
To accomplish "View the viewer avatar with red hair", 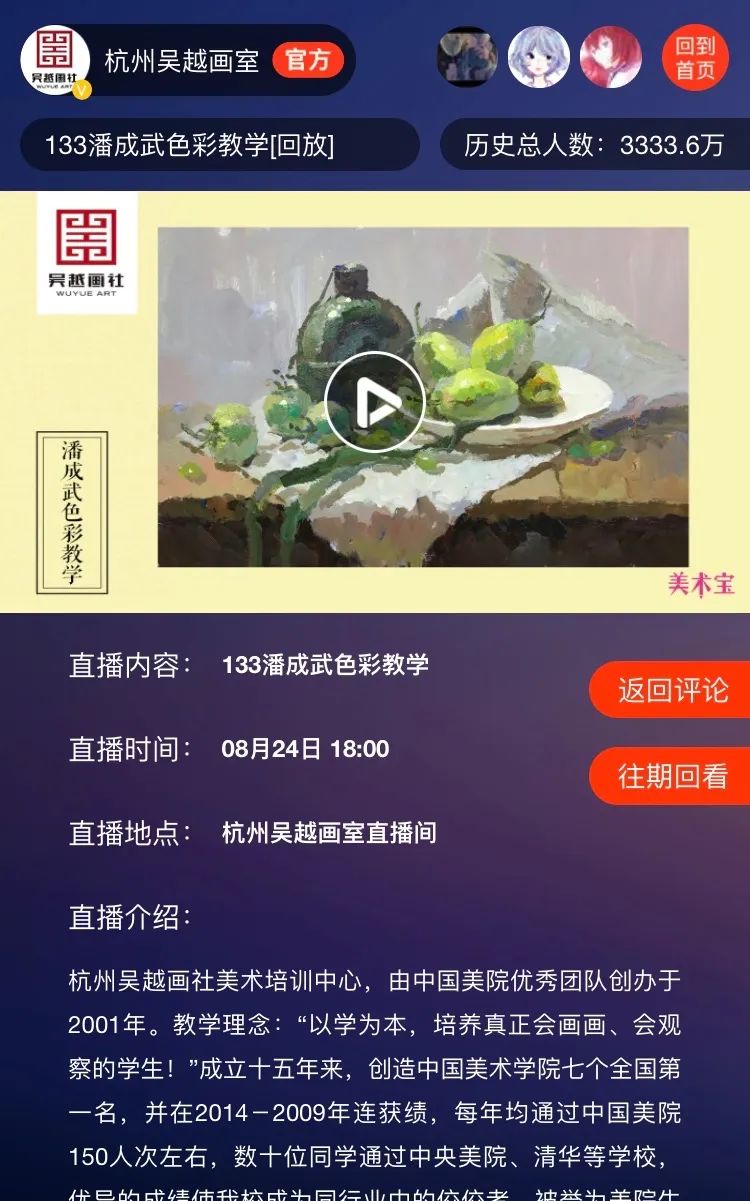I will 610,58.
